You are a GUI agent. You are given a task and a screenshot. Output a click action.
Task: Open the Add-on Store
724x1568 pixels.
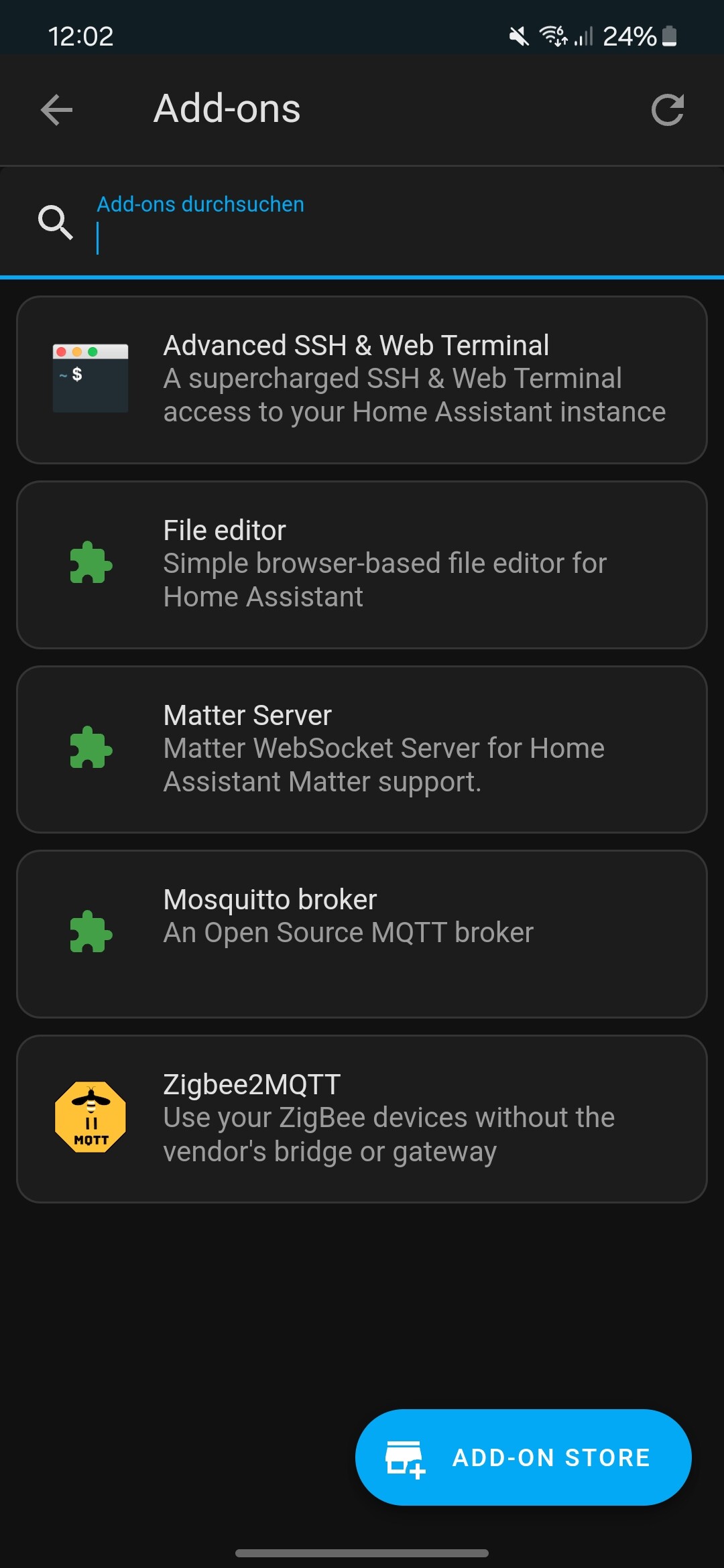click(523, 1457)
